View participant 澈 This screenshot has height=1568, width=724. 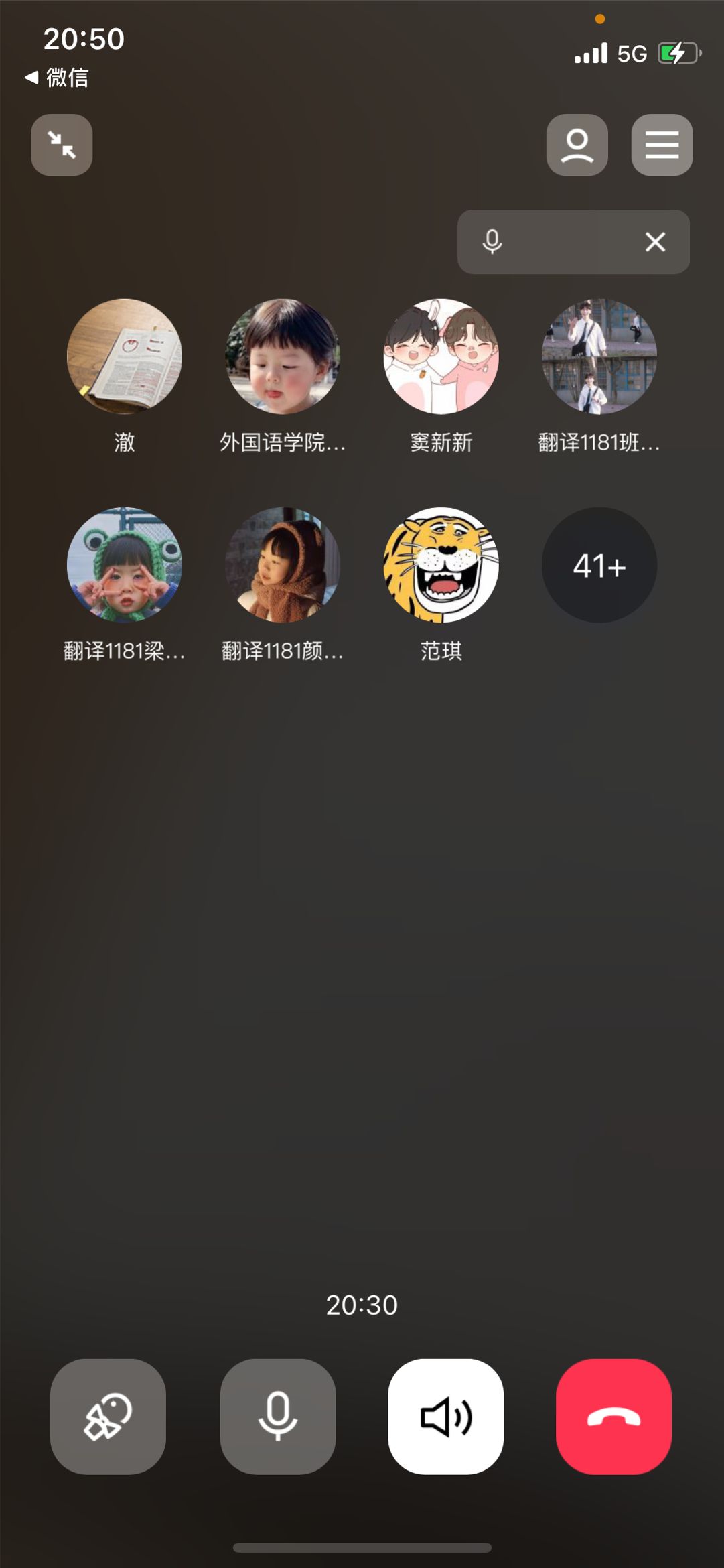point(125,356)
